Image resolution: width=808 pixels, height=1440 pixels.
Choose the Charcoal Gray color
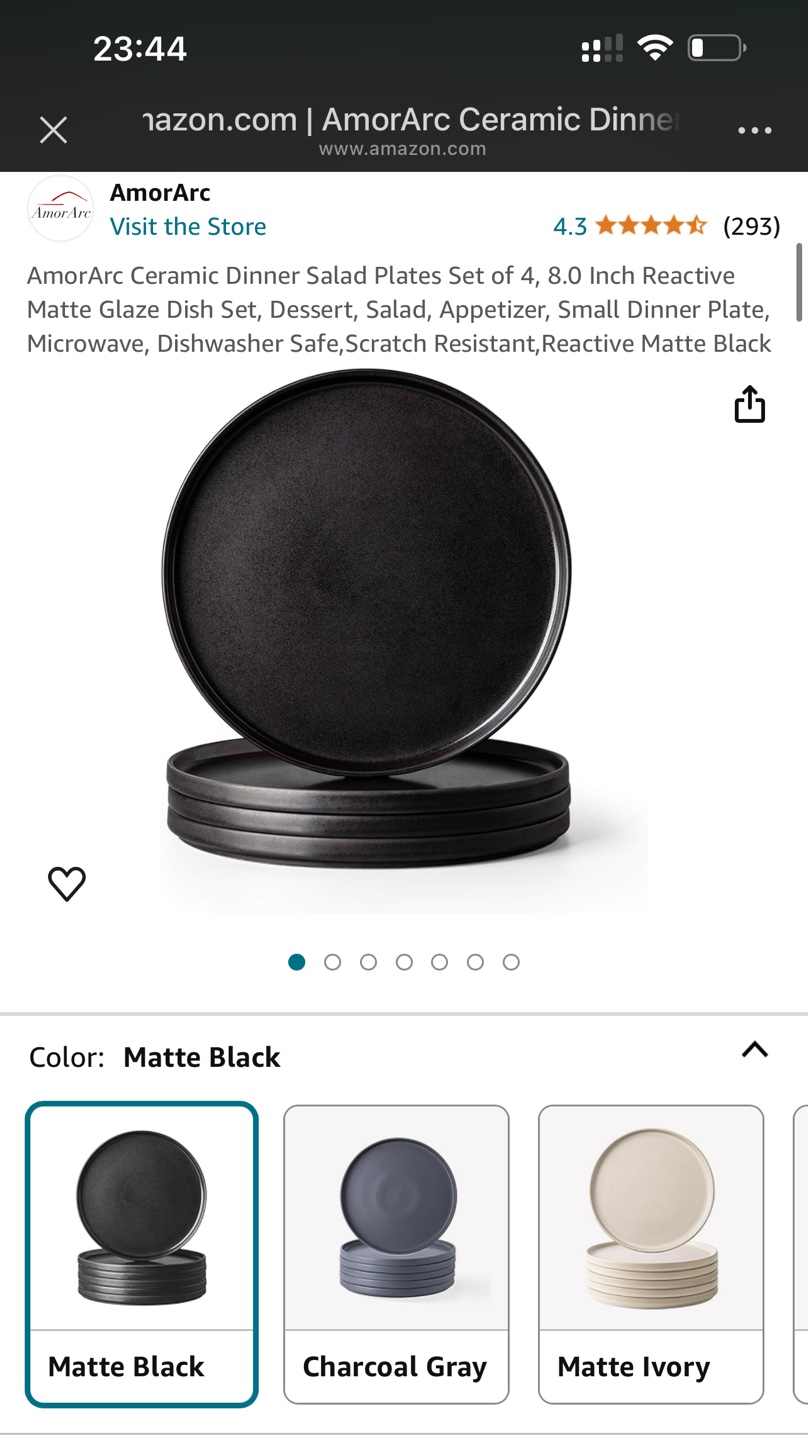pyautogui.click(x=396, y=1255)
